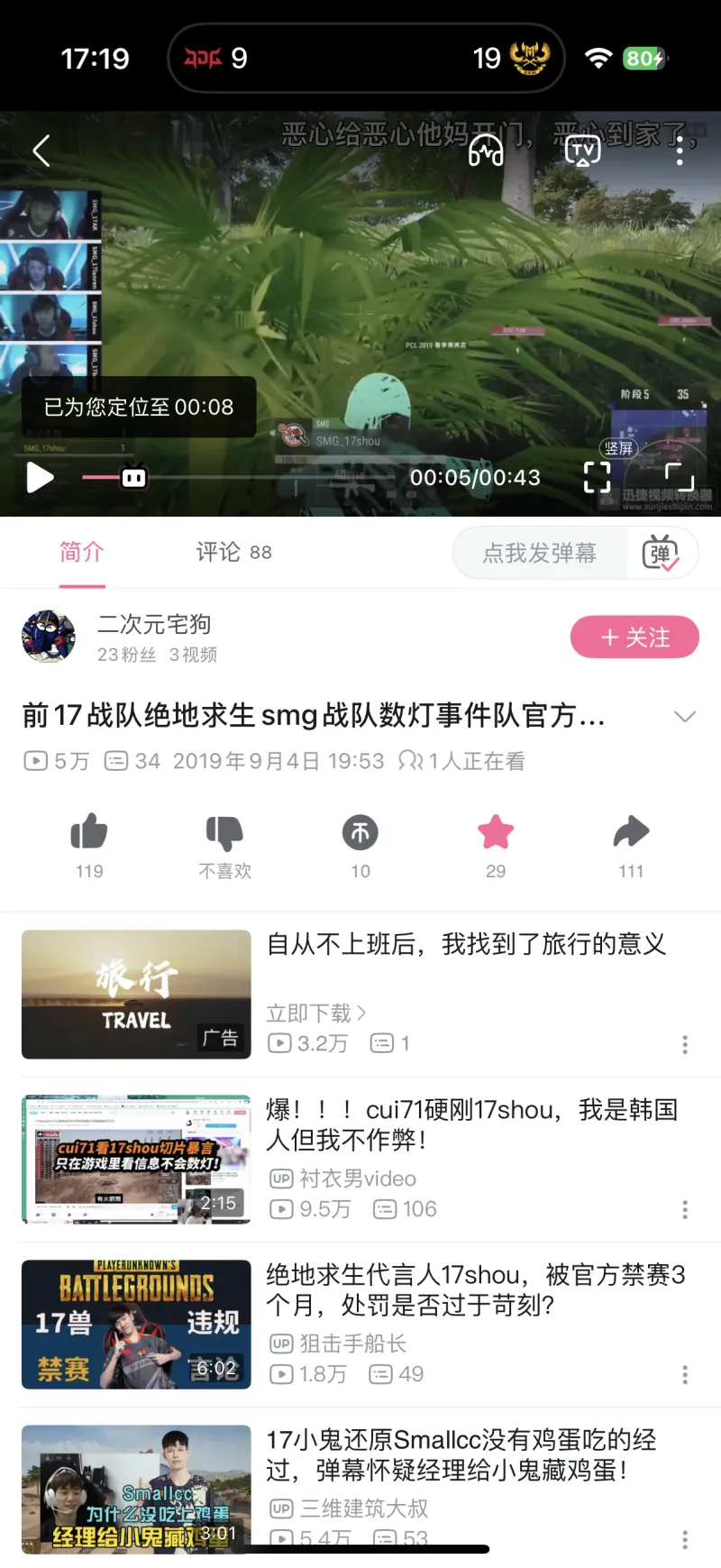Switch to the 评论 tab
This screenshot has height=1568, width=721.
click(x=233, y=552)
